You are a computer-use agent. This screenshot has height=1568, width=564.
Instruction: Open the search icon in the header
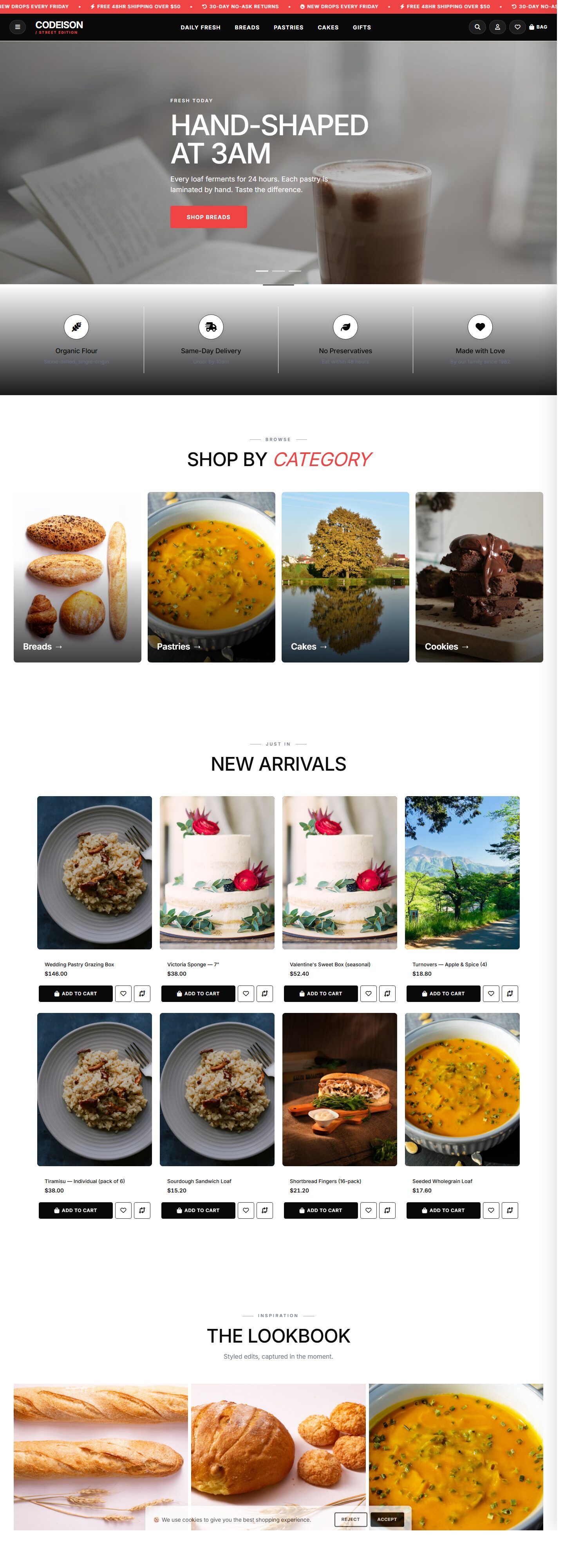point(477,27)
